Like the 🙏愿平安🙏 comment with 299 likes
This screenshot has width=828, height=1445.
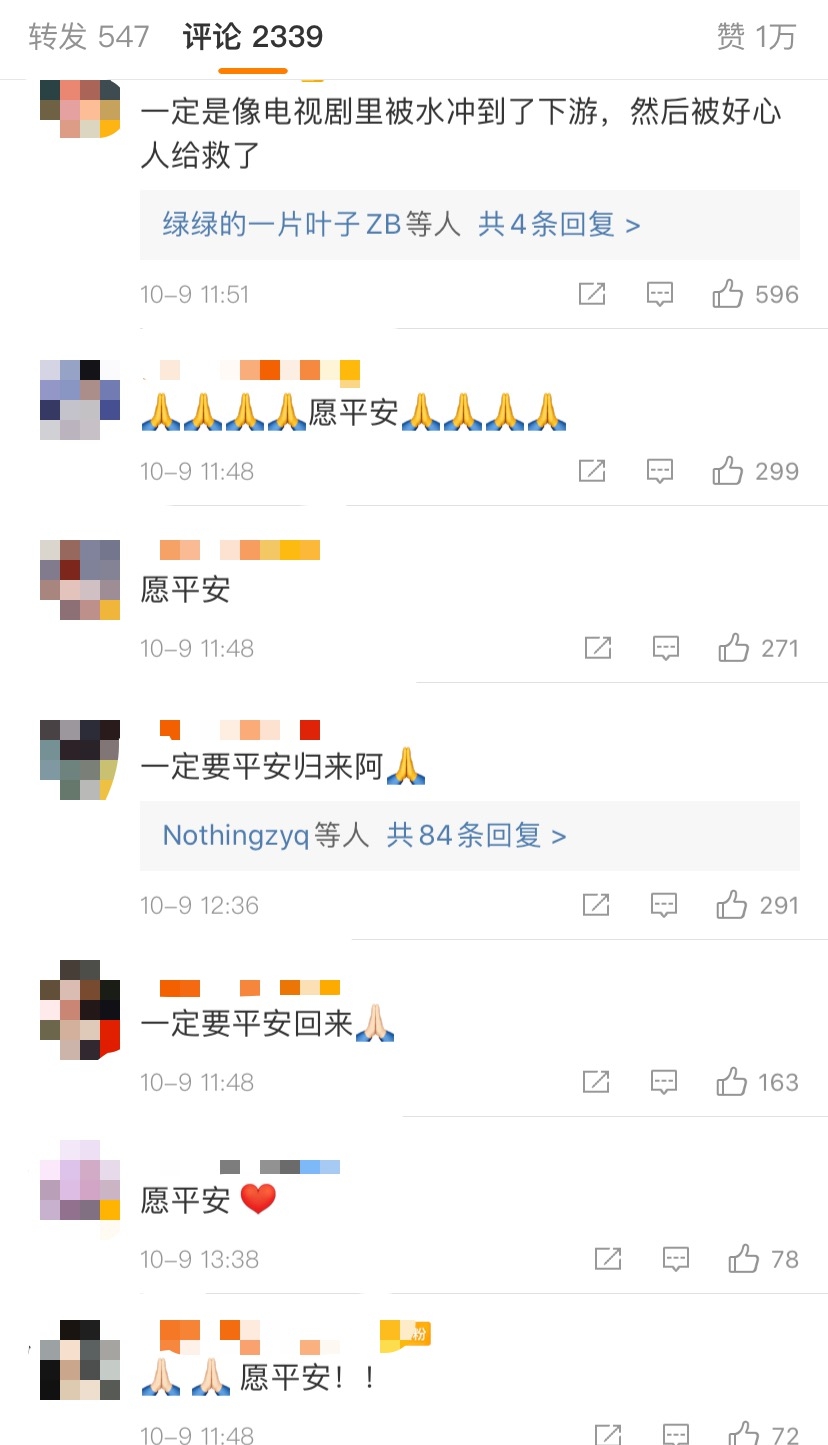coord(728,471)
